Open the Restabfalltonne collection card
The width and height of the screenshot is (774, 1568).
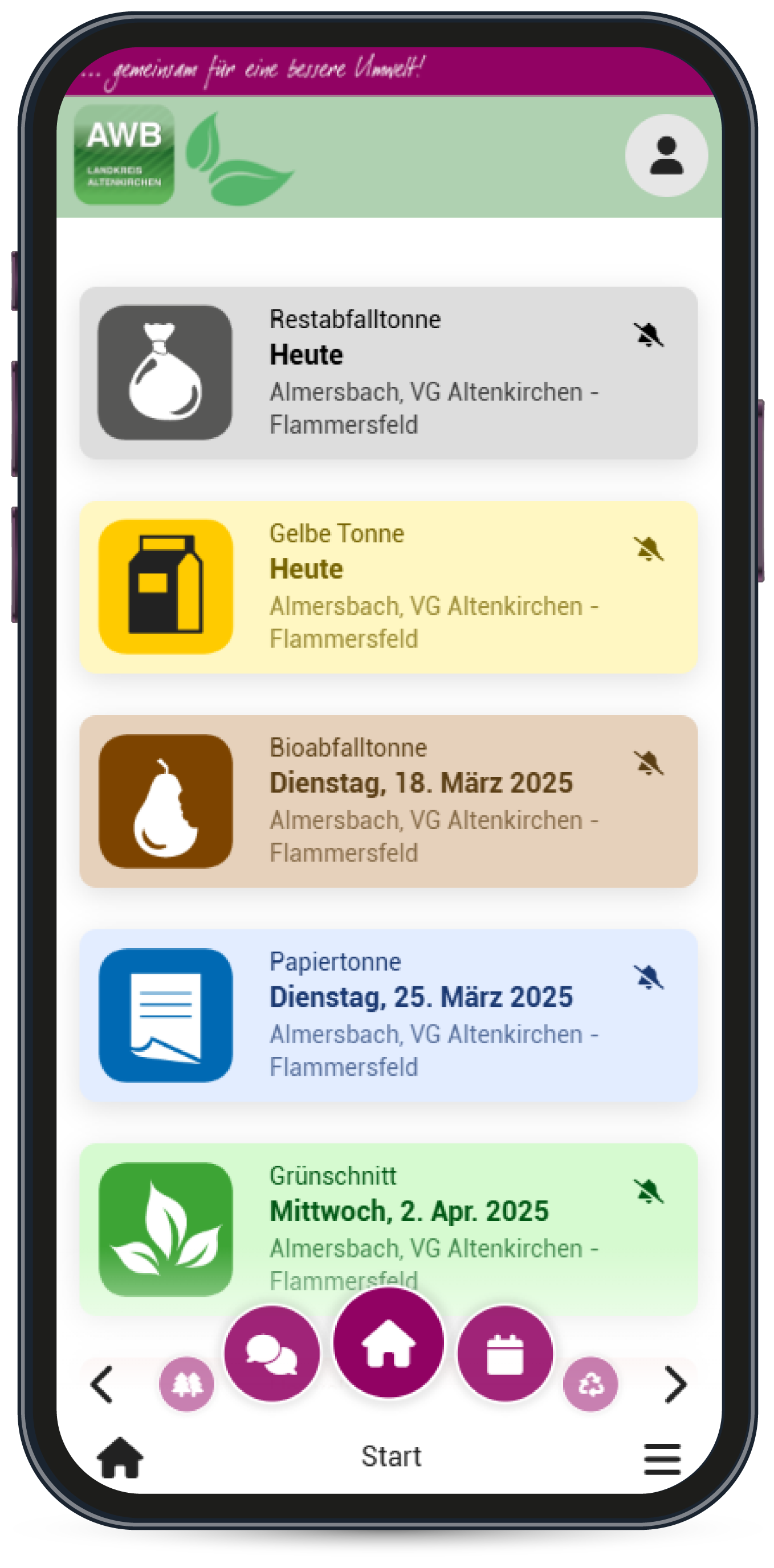click(388, 373)
